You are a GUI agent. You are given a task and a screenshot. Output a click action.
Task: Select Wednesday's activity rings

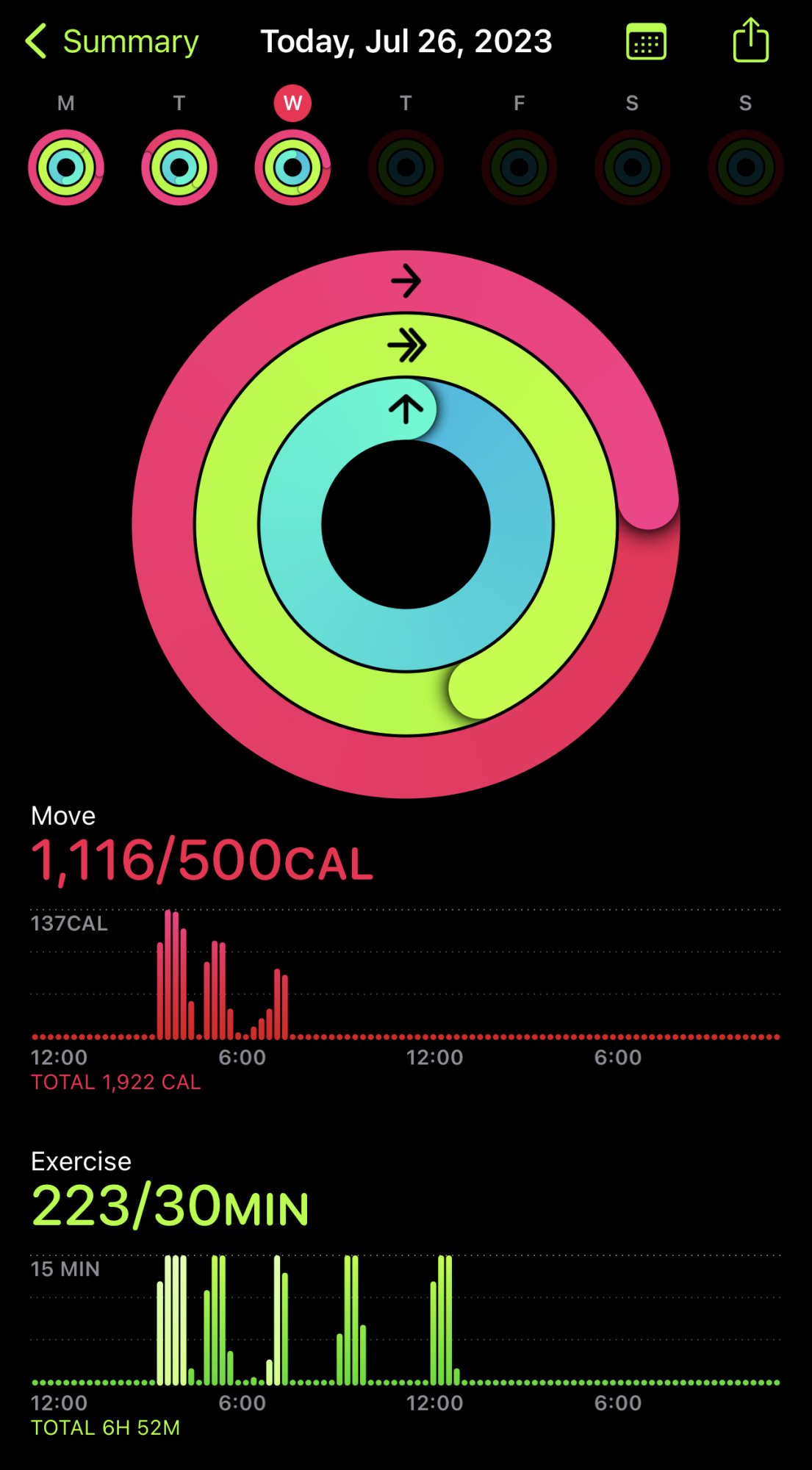pyautogui.click(x=292, y=168)
